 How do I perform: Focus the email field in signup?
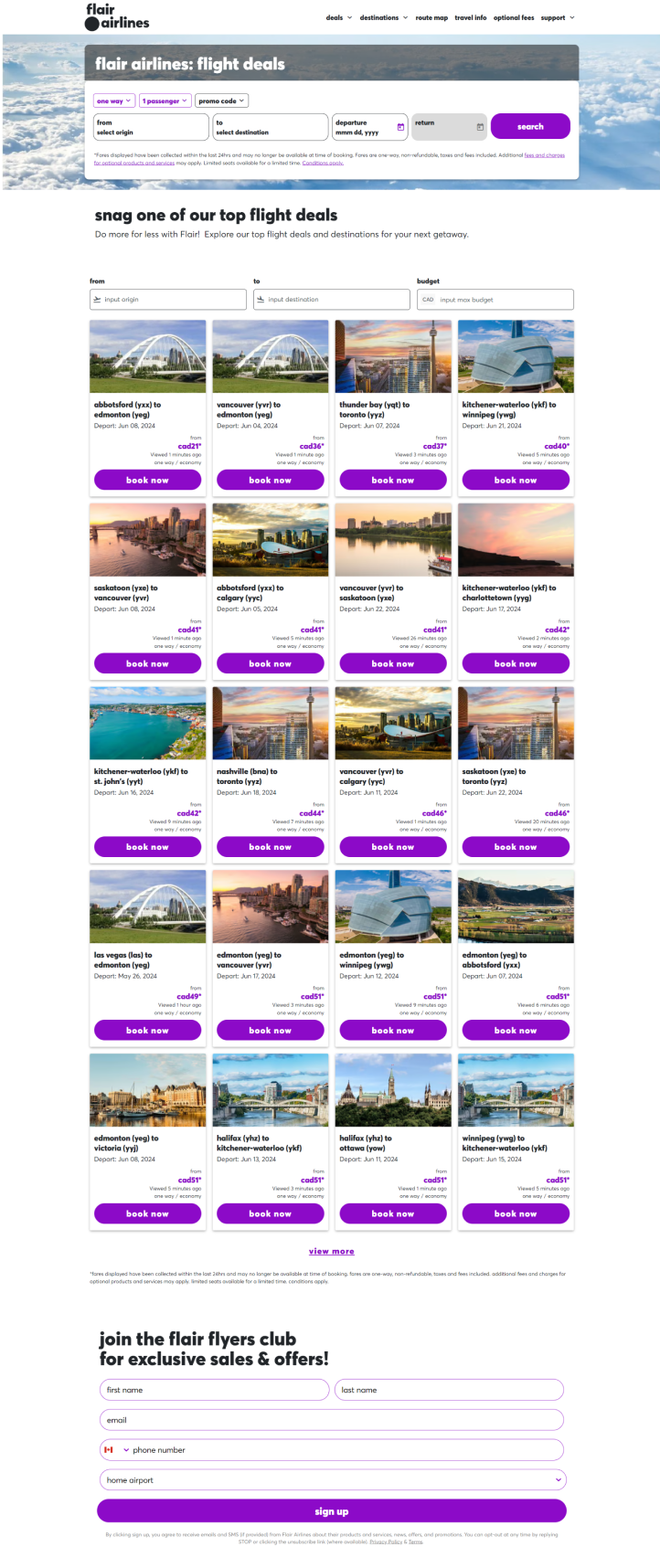[331, 1420]
